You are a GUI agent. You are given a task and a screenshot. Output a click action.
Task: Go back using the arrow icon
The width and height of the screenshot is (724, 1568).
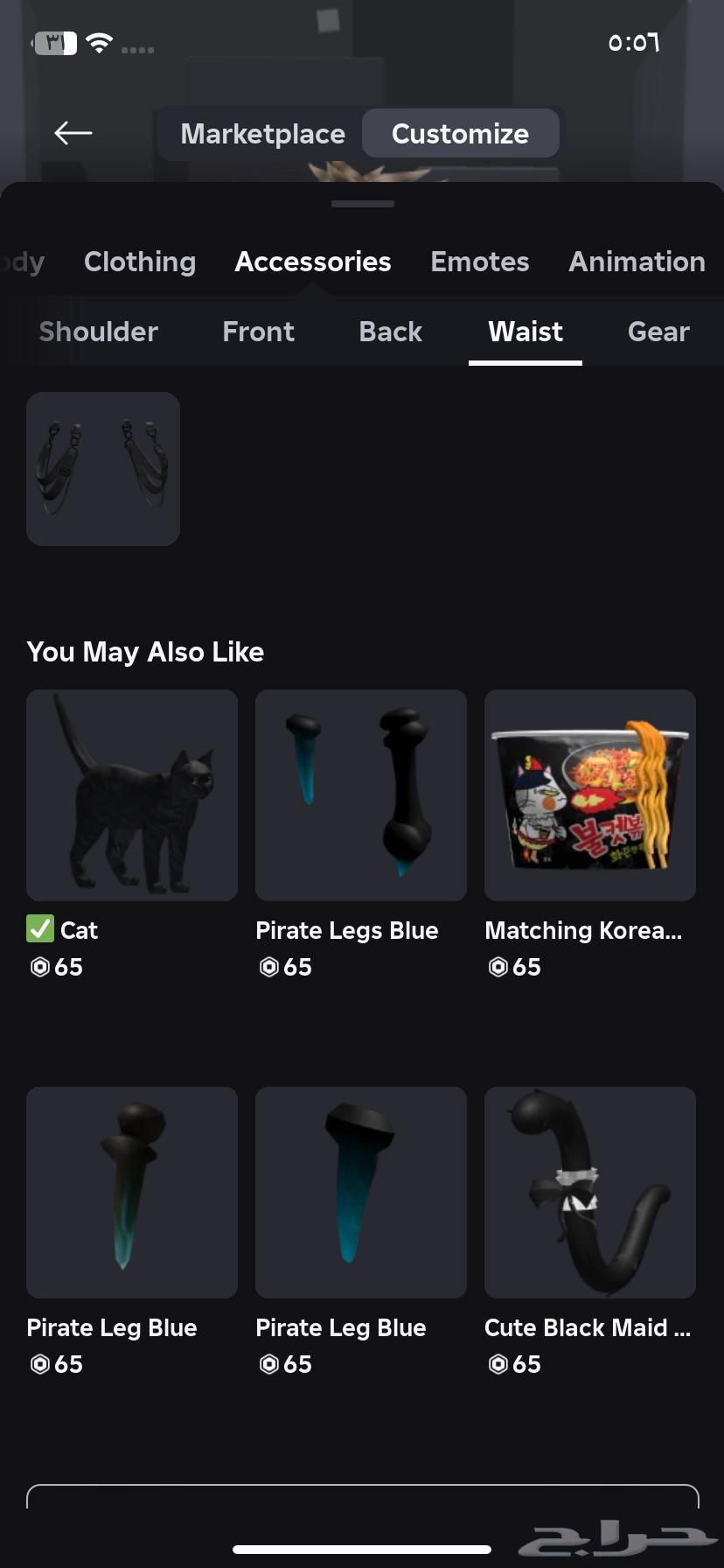[x=73, y=133]
